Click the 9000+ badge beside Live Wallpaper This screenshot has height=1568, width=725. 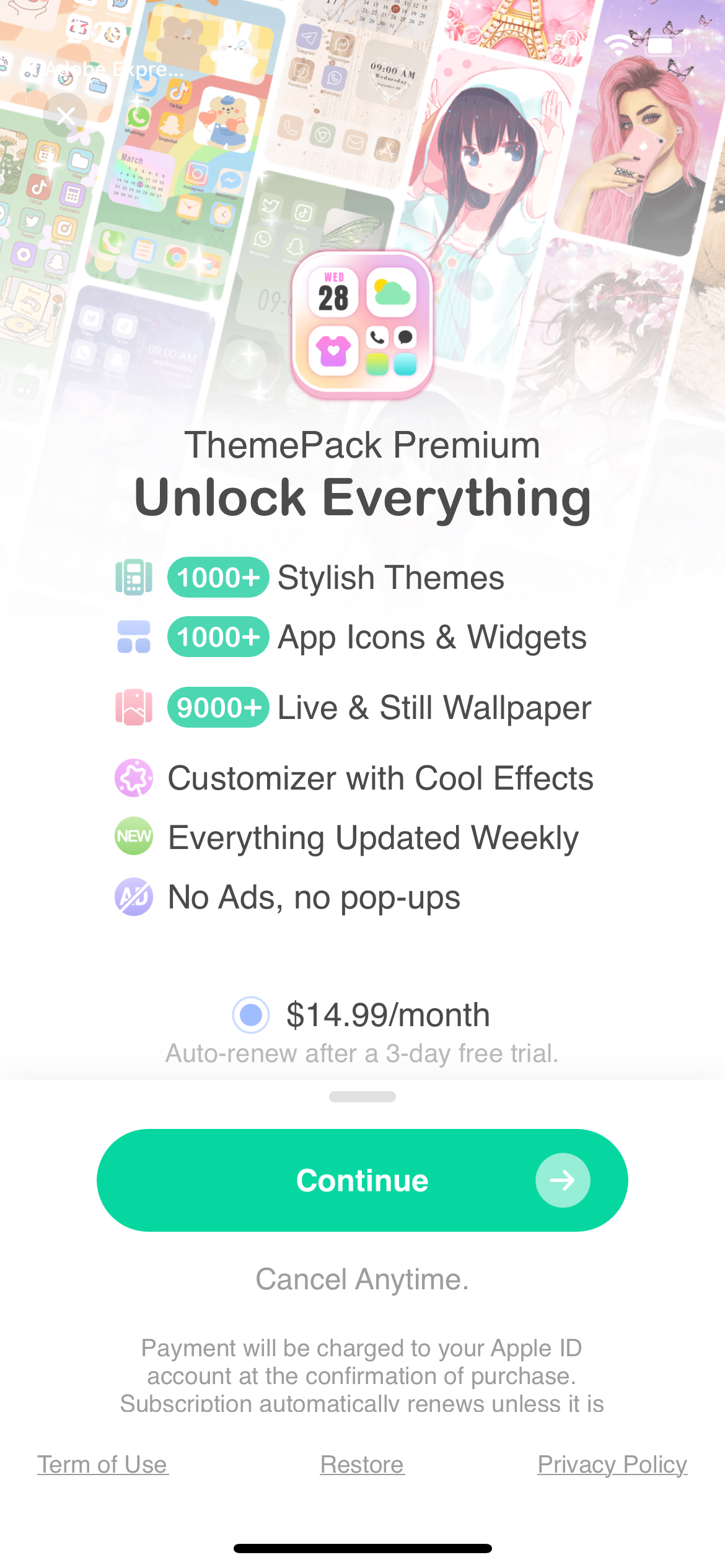218,707
